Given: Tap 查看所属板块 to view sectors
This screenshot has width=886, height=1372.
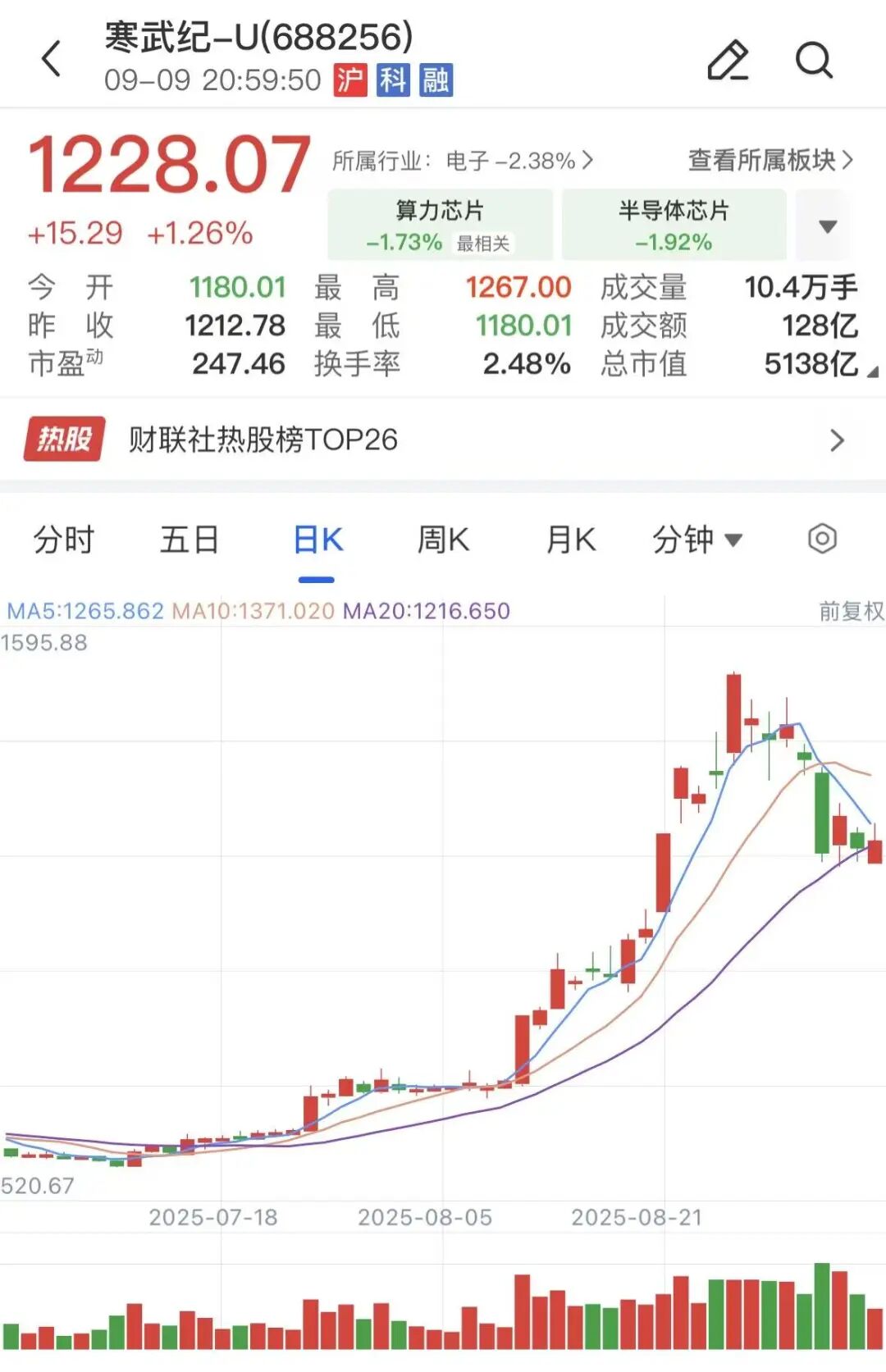Looking at the screenshot, I should [x=770, y=160].
